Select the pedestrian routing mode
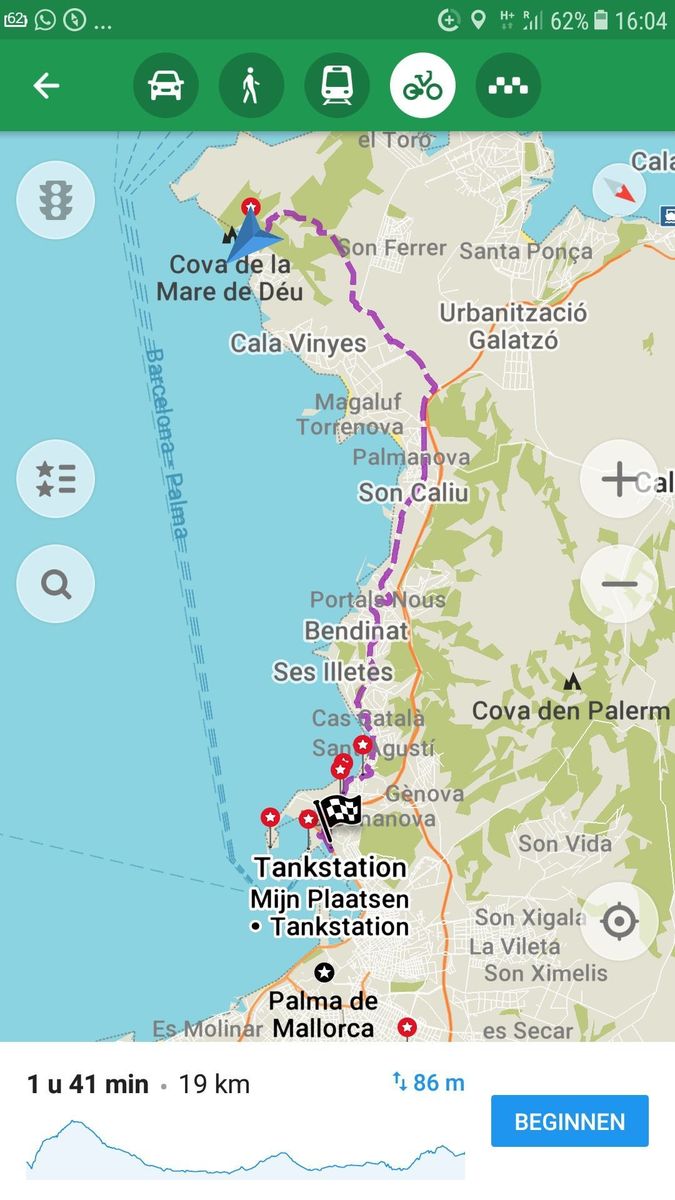The height and width of the screenshot is (1200, 675). tap(251, 86)
